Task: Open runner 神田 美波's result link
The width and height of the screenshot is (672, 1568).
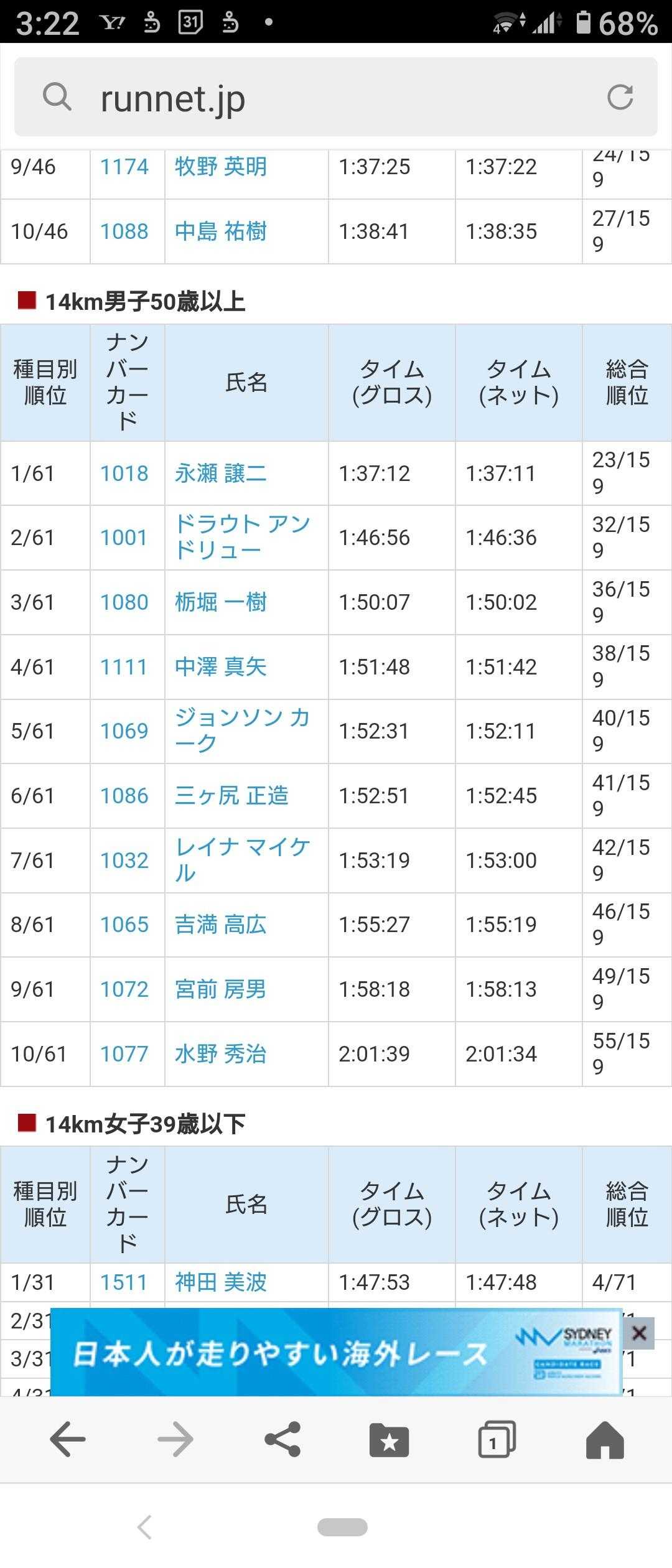Action: tap(220, 1282)
